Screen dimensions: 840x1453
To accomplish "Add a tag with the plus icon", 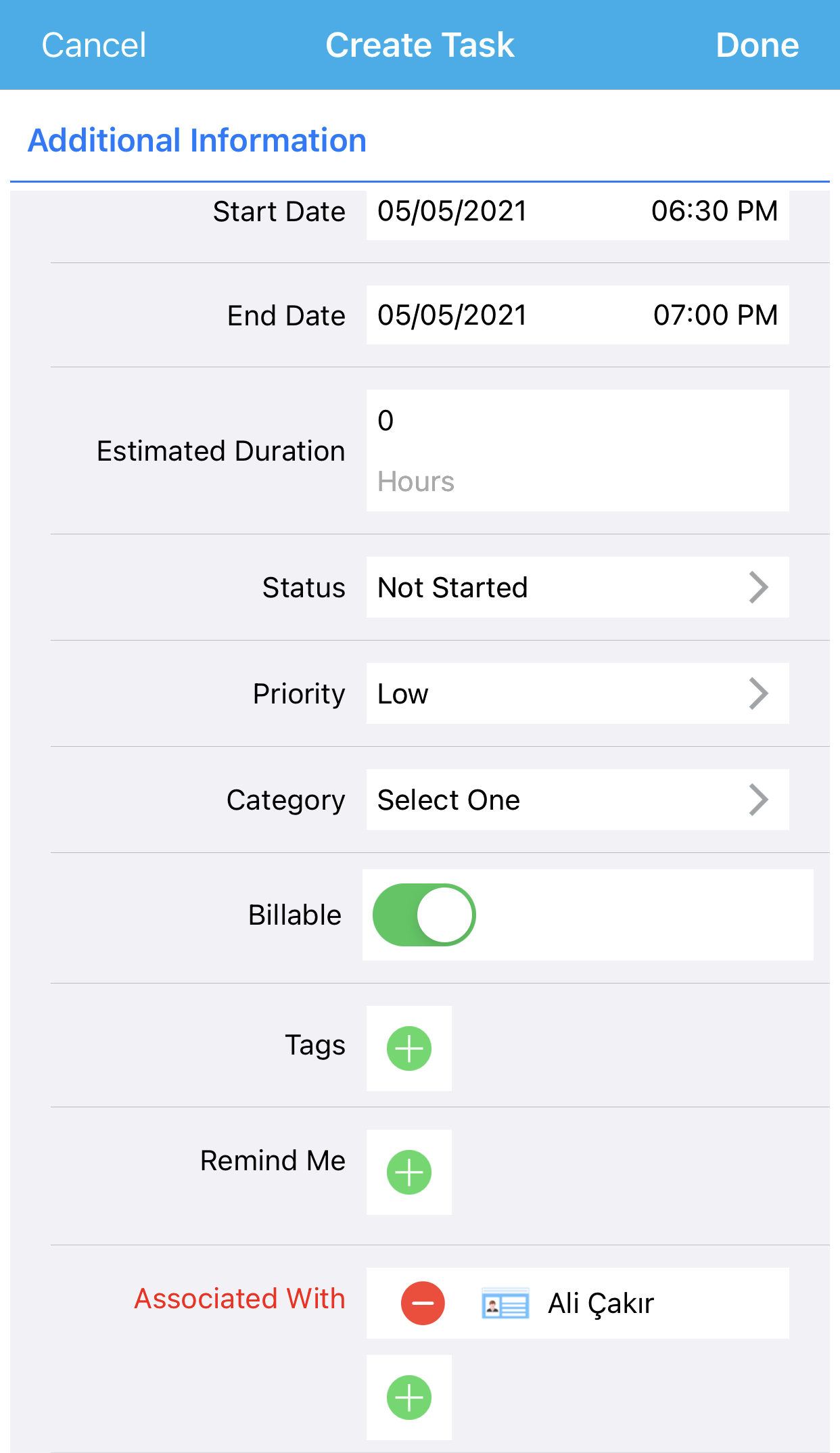I will click(409, 1048).
